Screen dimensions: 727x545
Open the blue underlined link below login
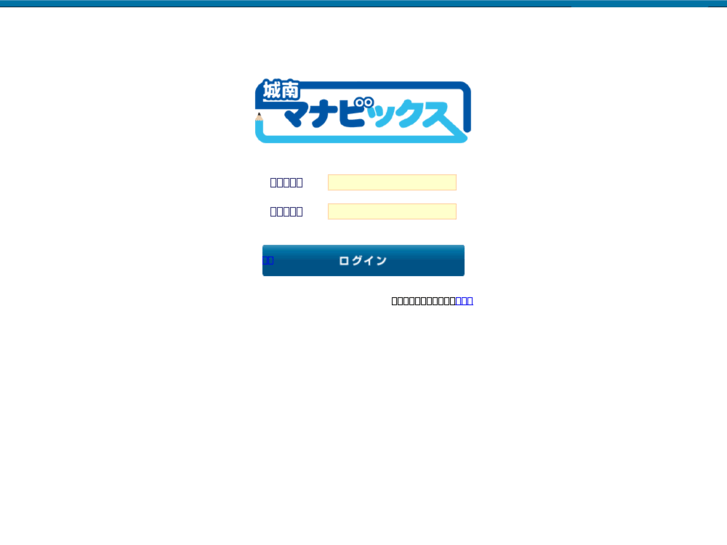[464, 301]
